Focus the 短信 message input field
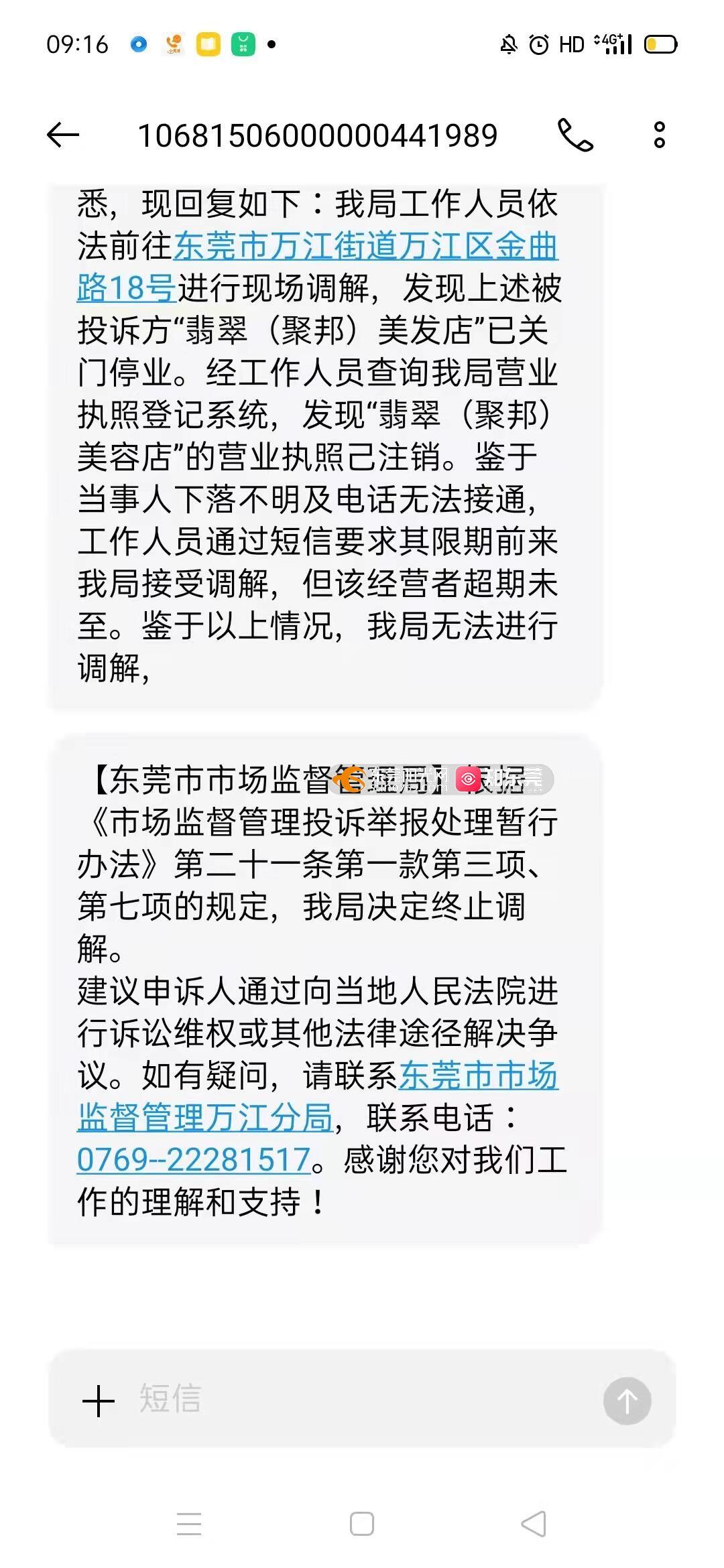 [362, 1399]
